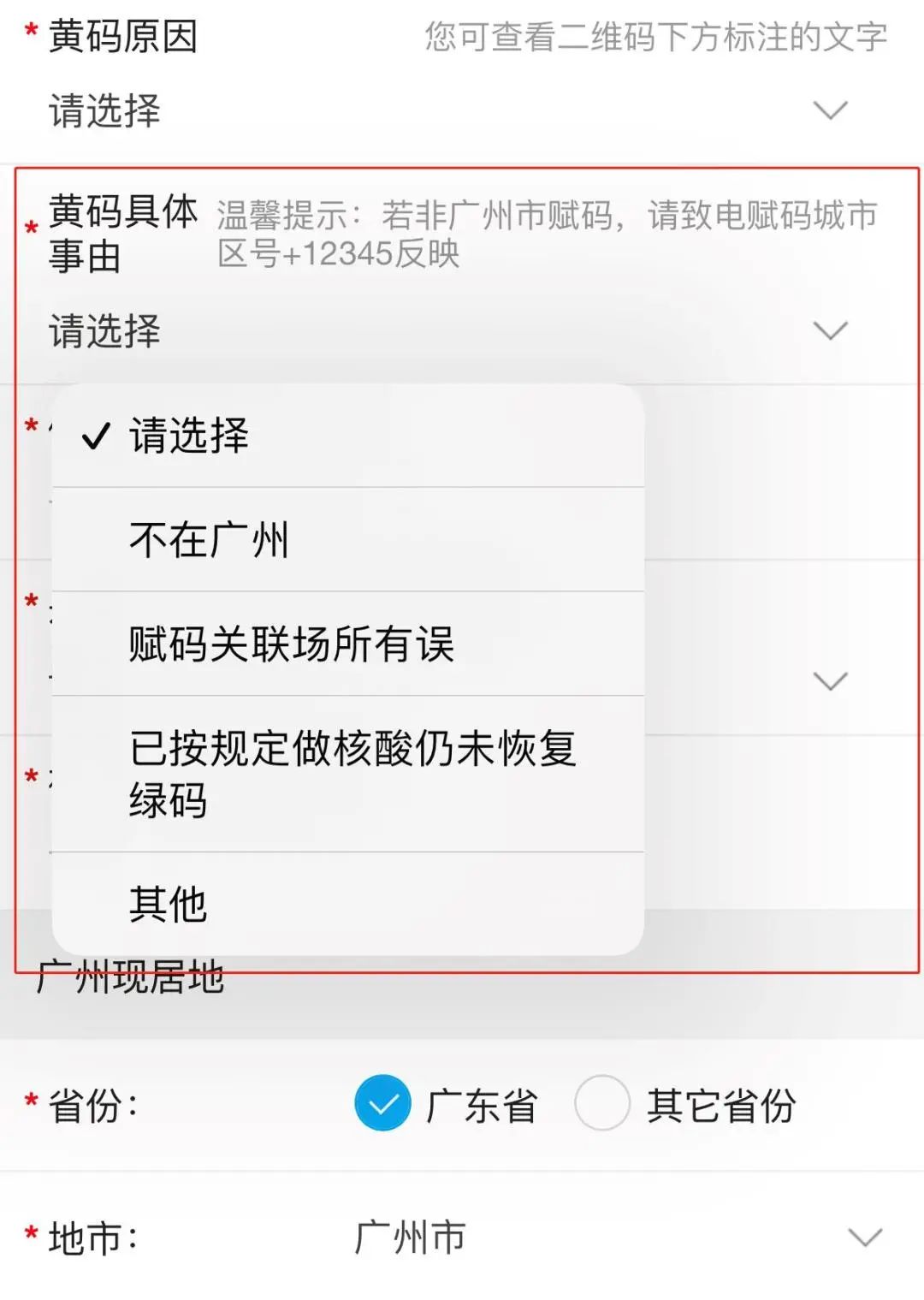Image resolution: width=924 pixels, height=1300 pixels.
Task: Select 广东省 radio button
Action: click(x=383, y=1103)
